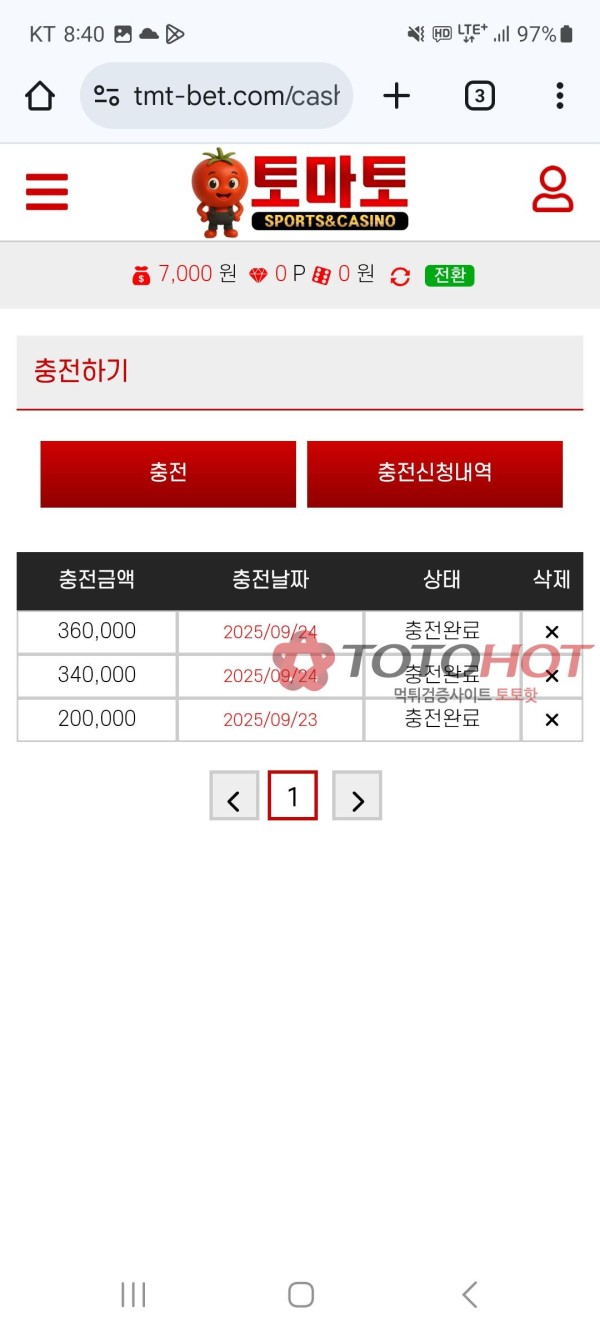Select page 1 in pagination
The image size is (600, 1333).
tap(293, 797)
